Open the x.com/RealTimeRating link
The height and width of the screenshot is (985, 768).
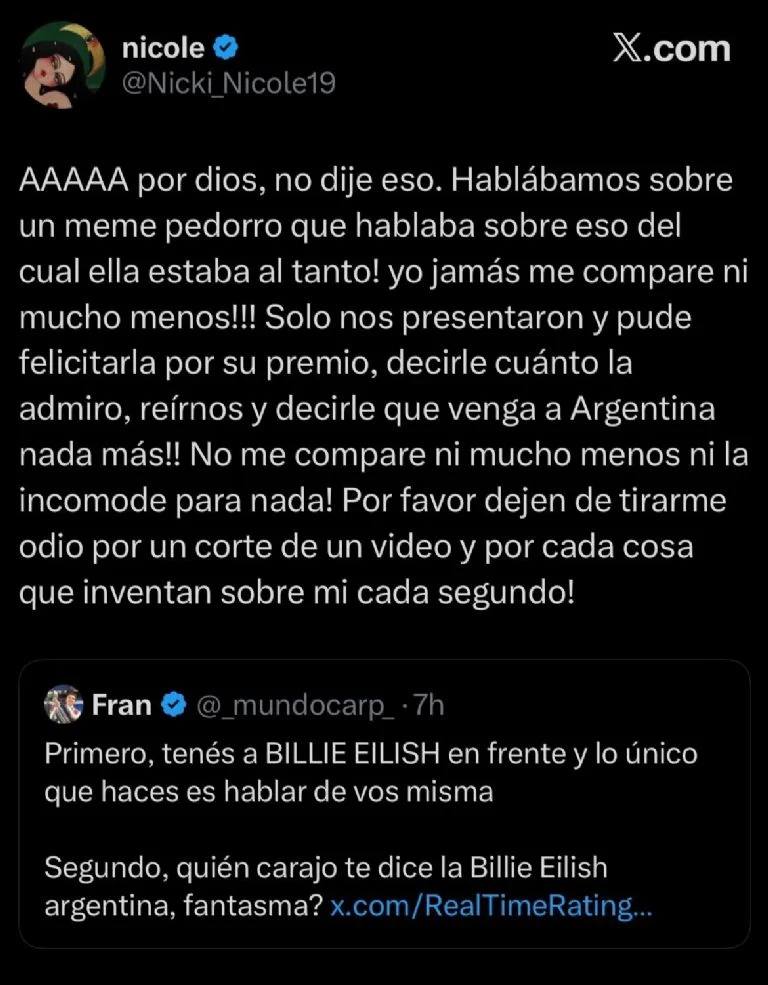(x=492, y=907)
